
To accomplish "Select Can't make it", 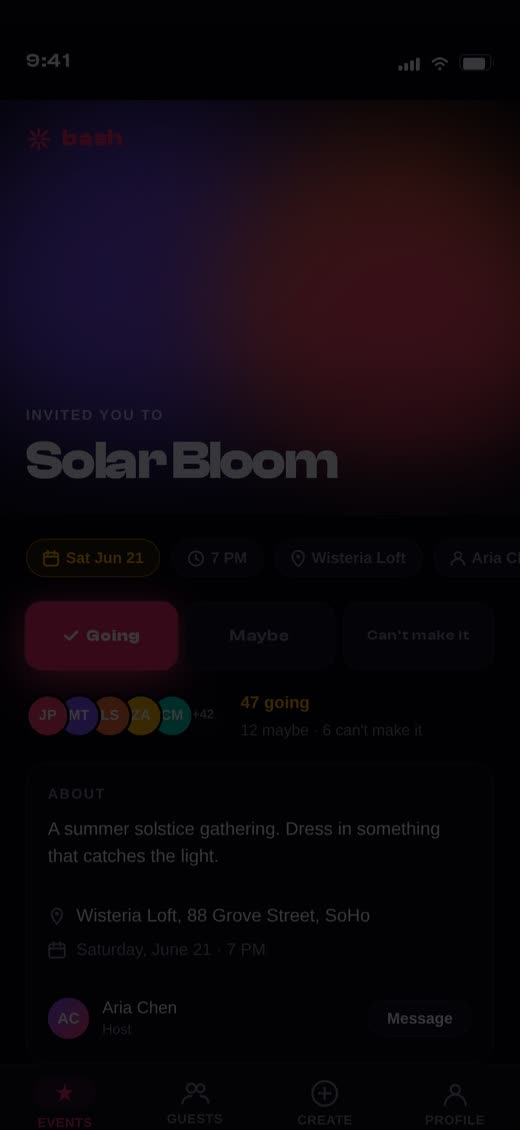I will (418, 636).
